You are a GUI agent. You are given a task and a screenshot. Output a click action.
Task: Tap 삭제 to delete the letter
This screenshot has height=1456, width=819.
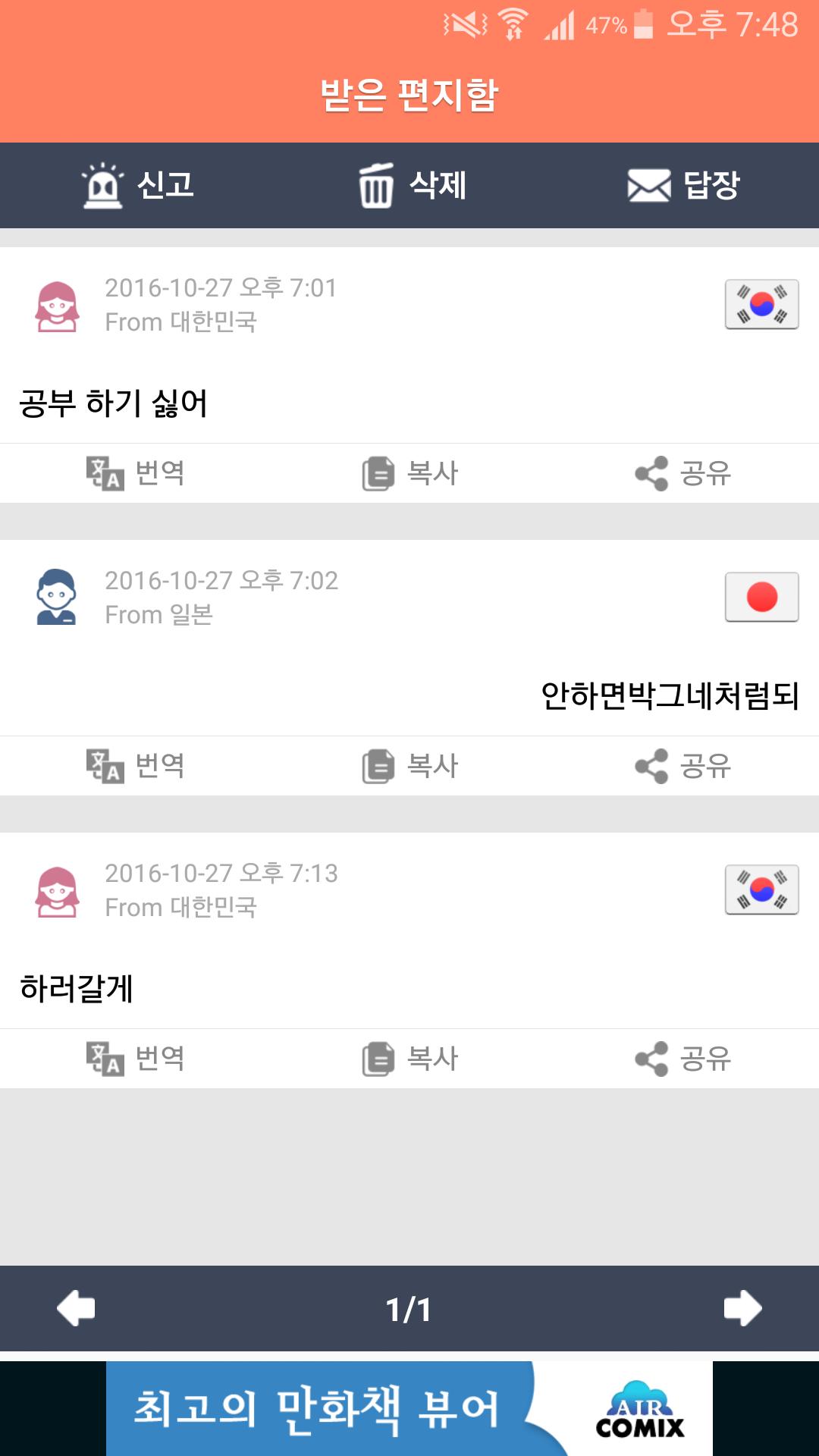[x=412, y=185]
